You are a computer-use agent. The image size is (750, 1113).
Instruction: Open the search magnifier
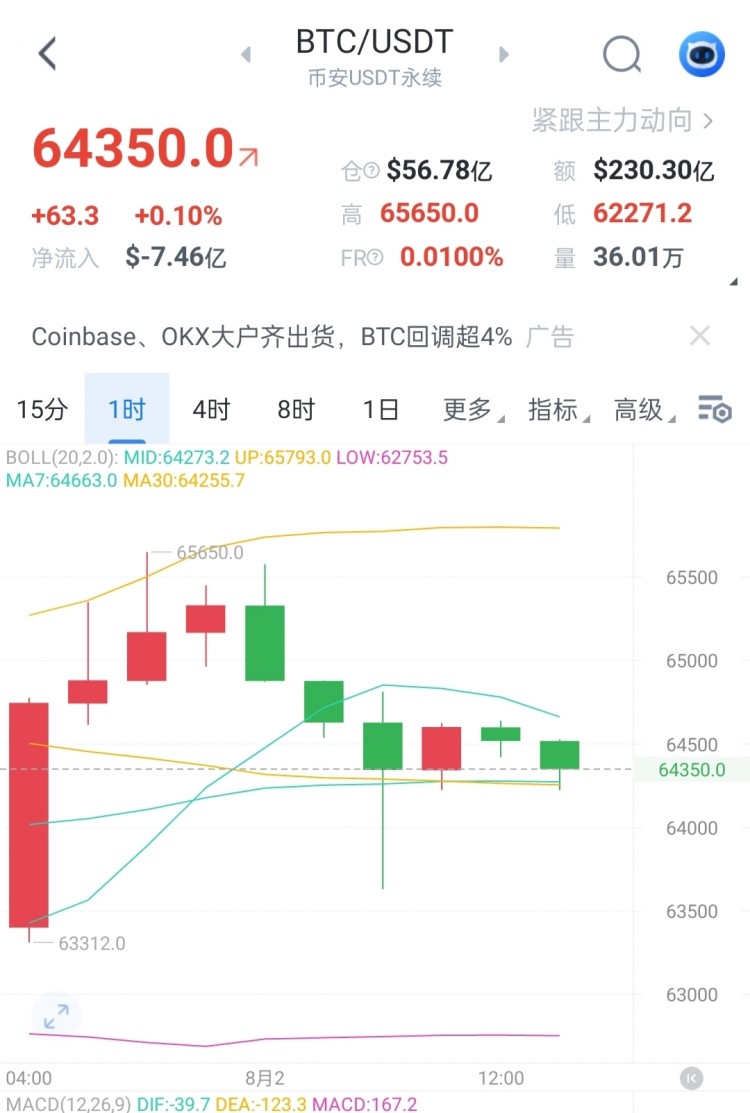(621, 54)
